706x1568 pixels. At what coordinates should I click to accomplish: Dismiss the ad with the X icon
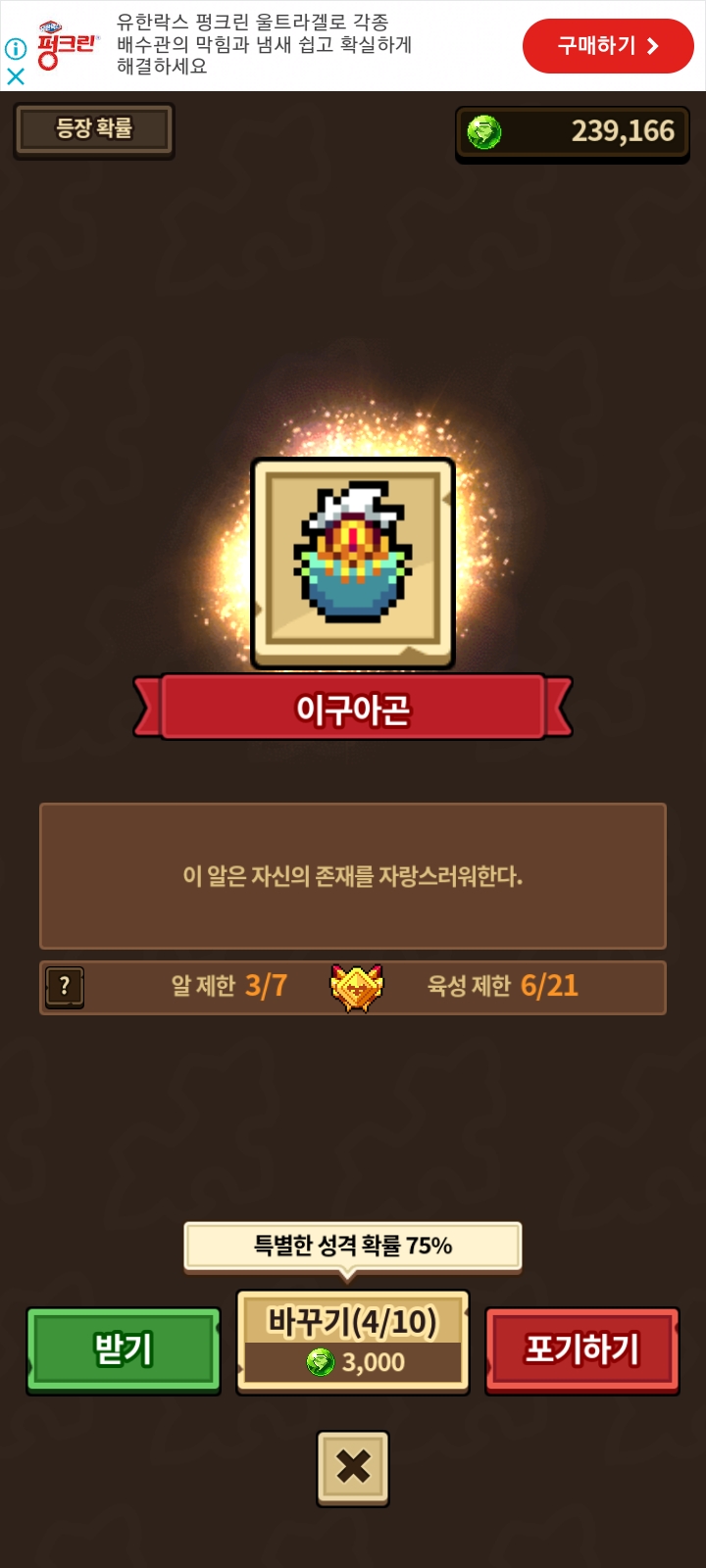point(16,75)
